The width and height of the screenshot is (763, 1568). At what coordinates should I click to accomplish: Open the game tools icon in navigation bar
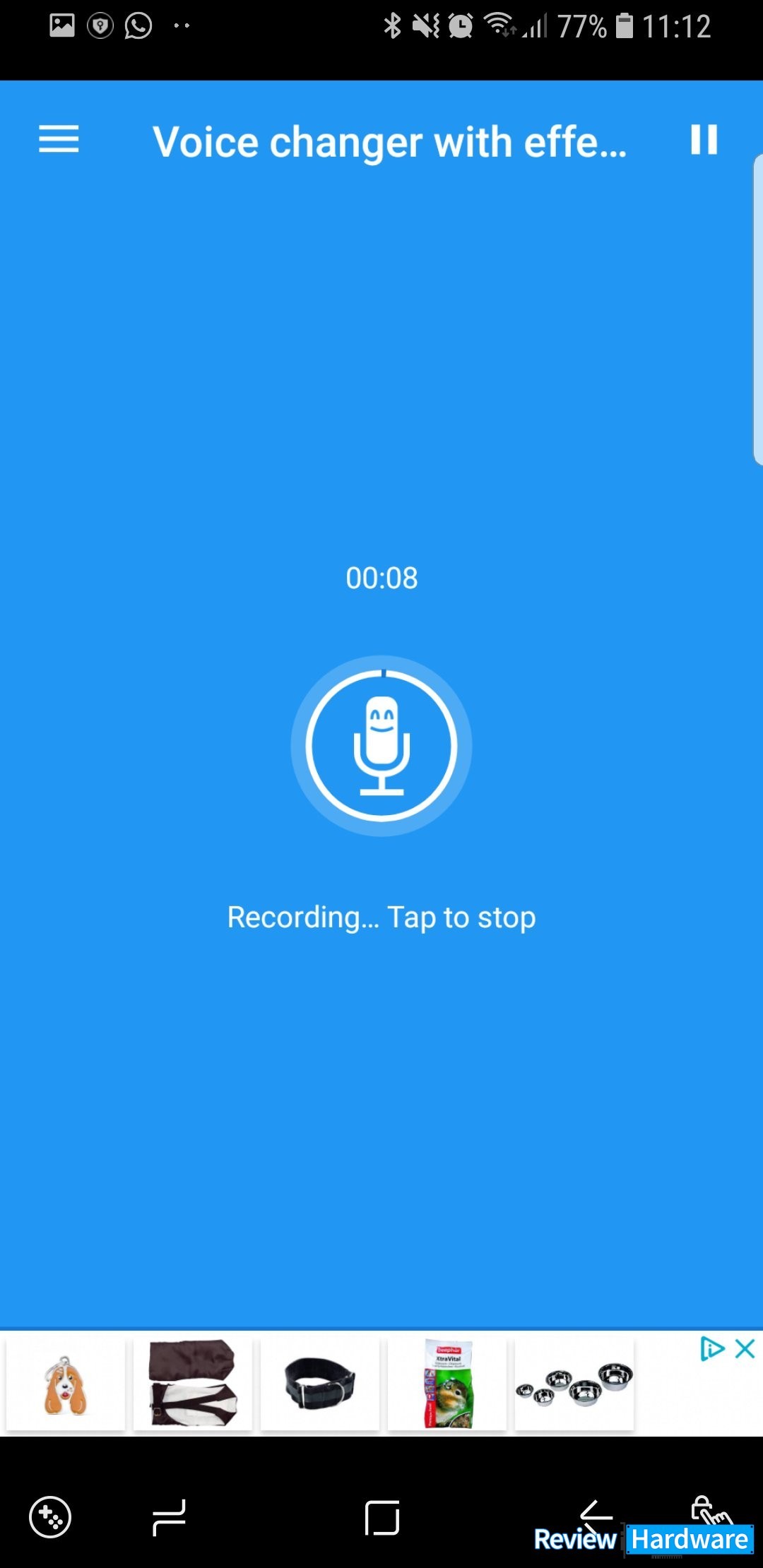50,1516
